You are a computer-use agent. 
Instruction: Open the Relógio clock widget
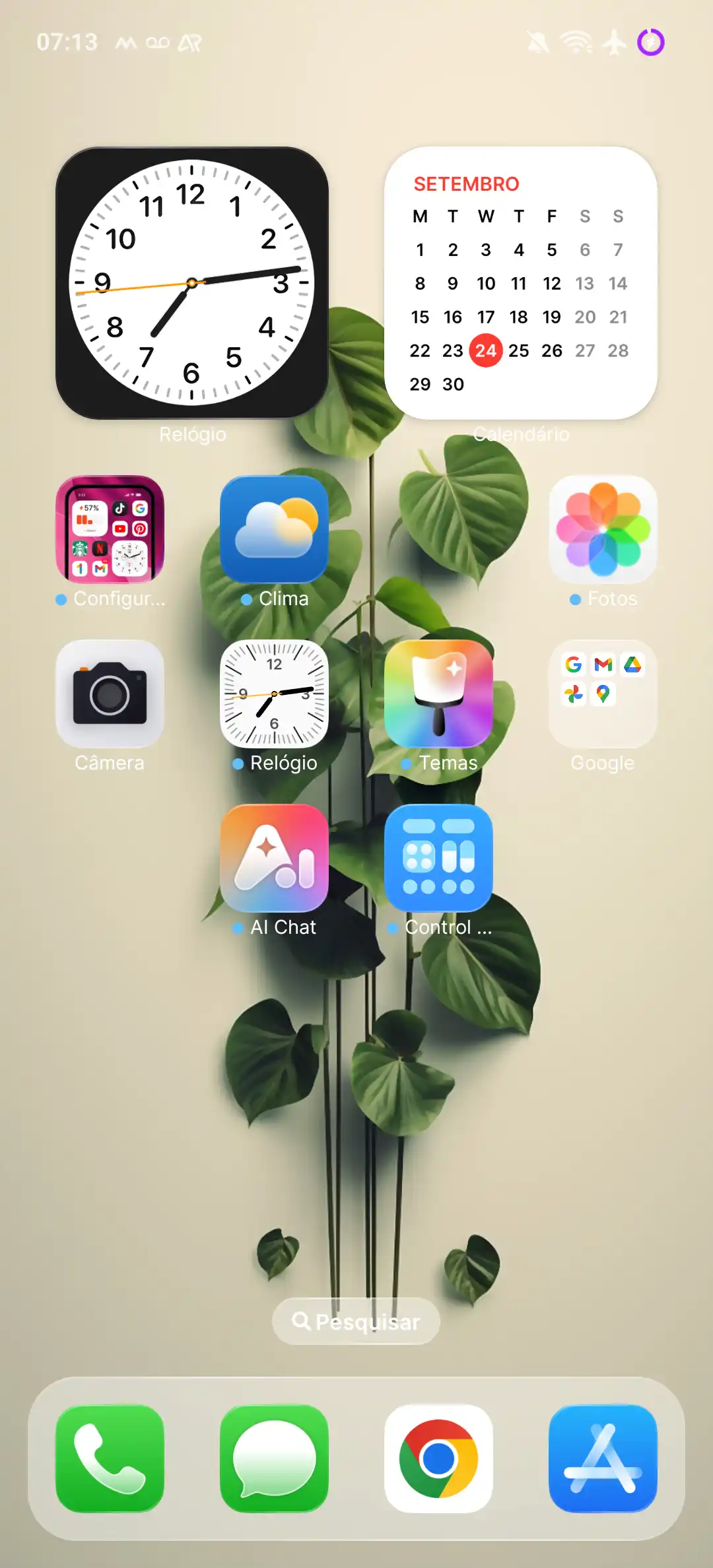point(192,282)
